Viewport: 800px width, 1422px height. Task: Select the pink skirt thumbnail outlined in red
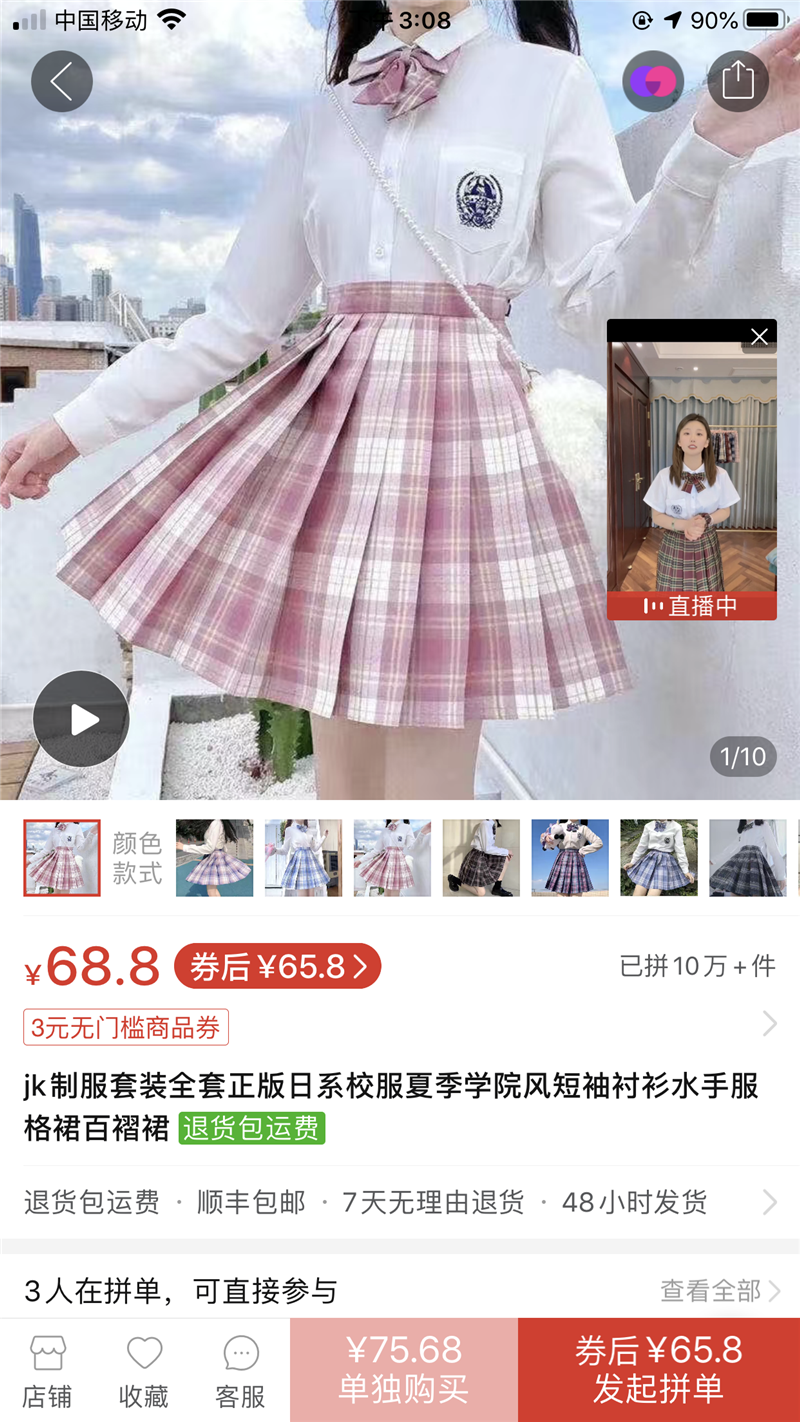pos(62,858)
